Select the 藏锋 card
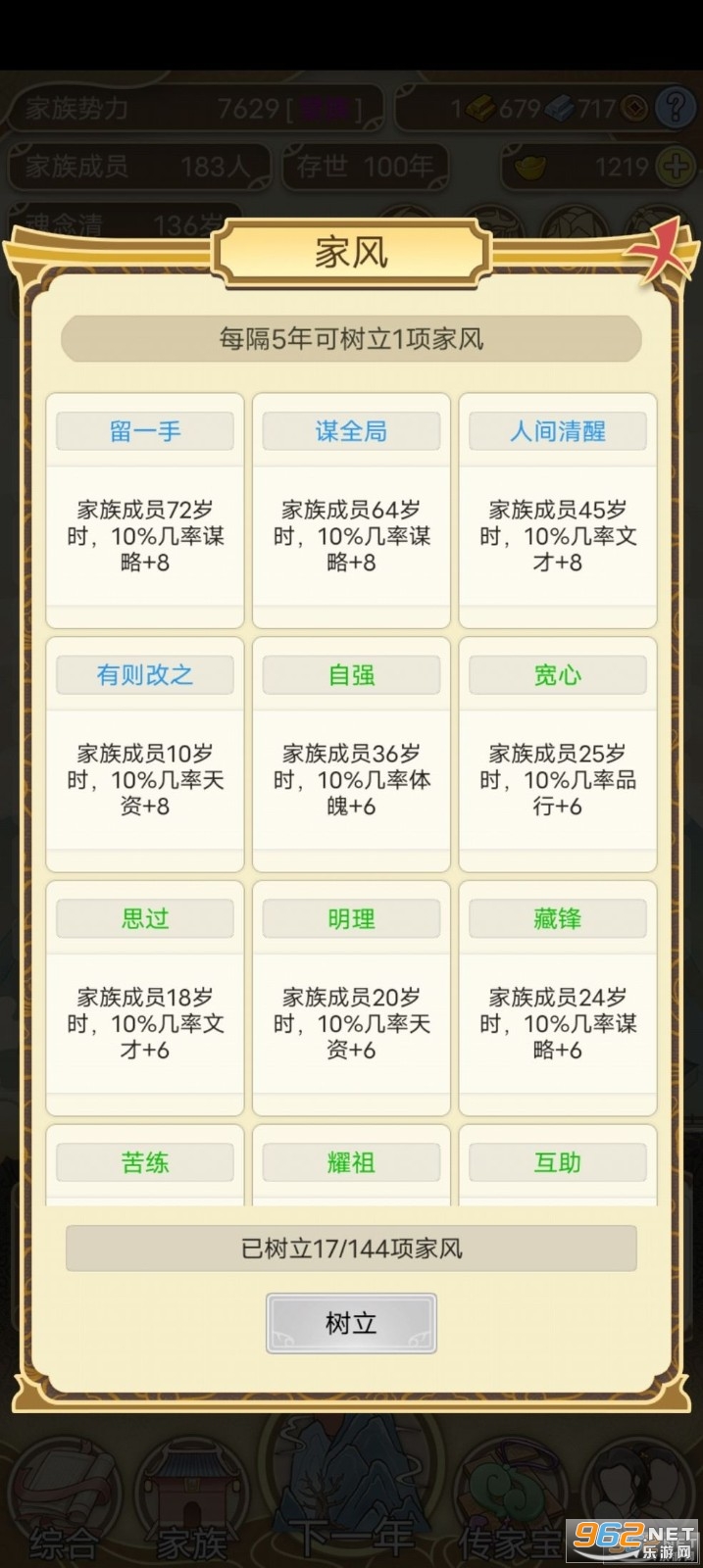This screenshot has width=703, height=1568. (x=558, y=998)
